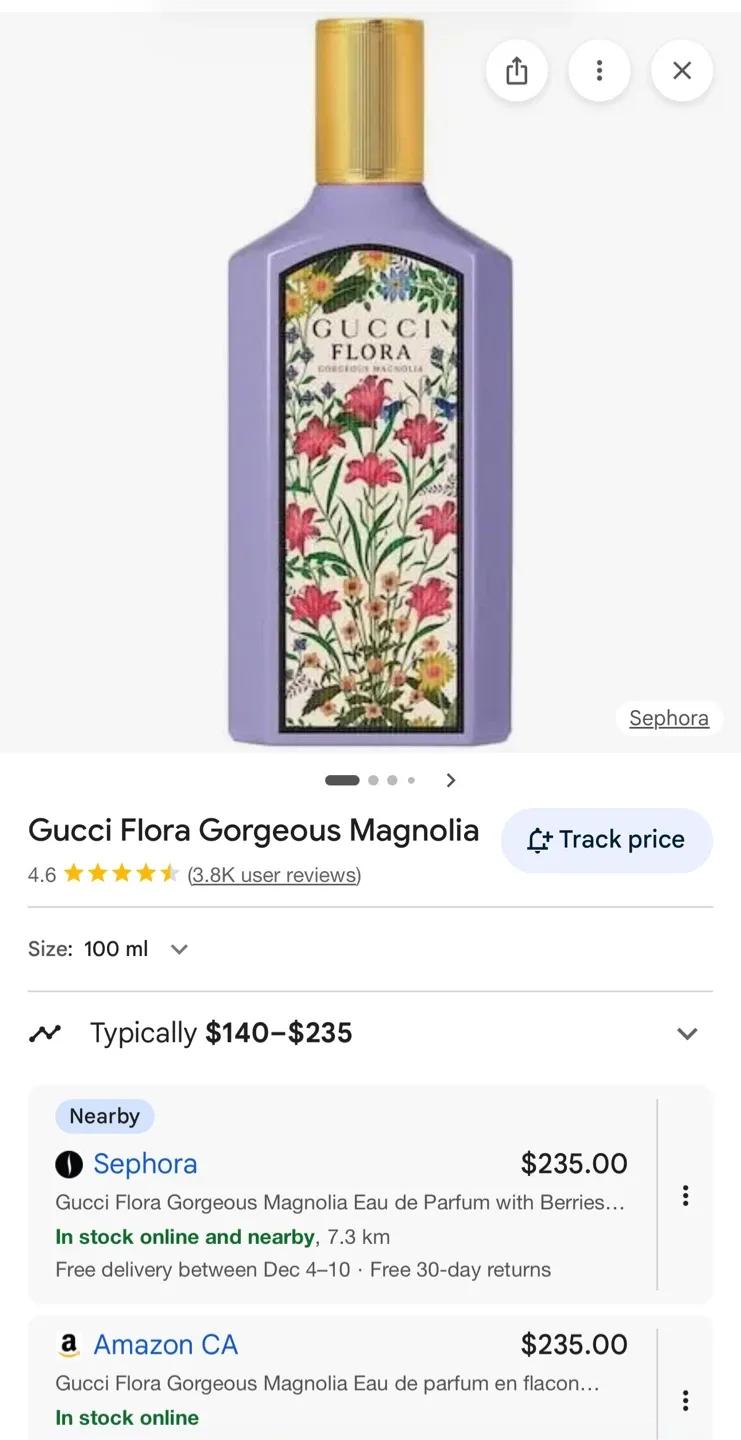Image resolution: width=741 pixels, height=1440 pixels.
Task: Click the half-filled fifth rating star
Action: click(x=170, y=873)
